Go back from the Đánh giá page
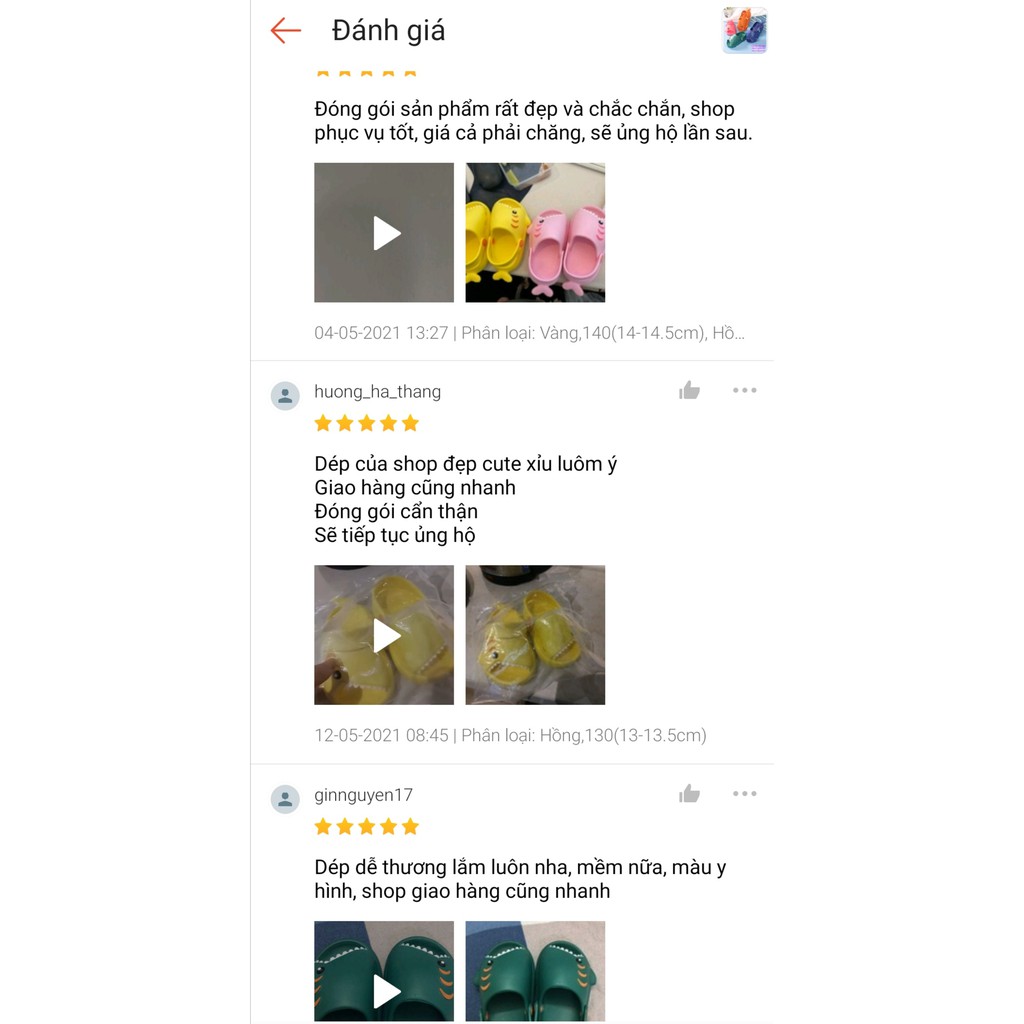 (x=285, y=31)
